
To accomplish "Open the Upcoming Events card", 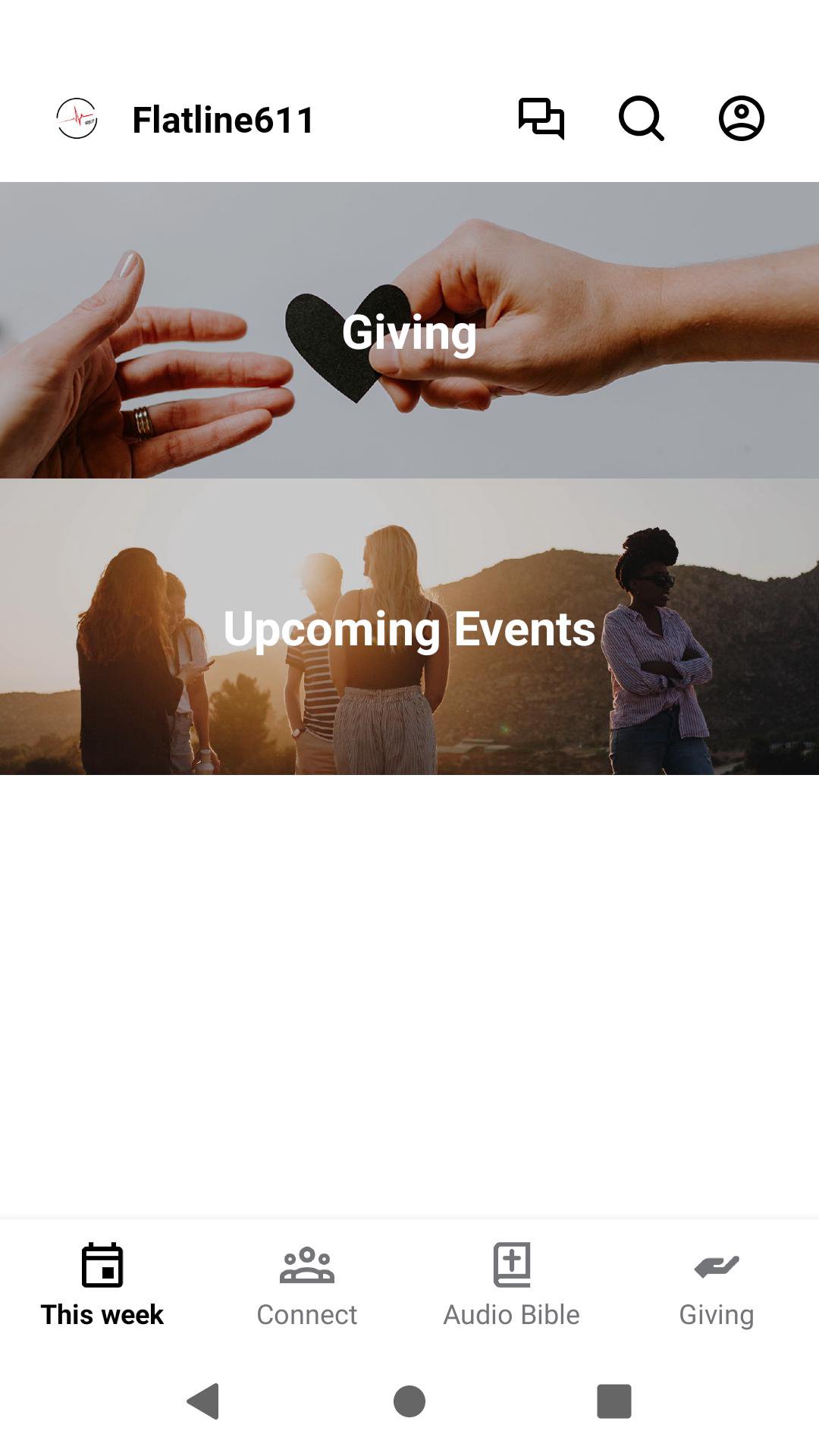I will click(409, 627).
